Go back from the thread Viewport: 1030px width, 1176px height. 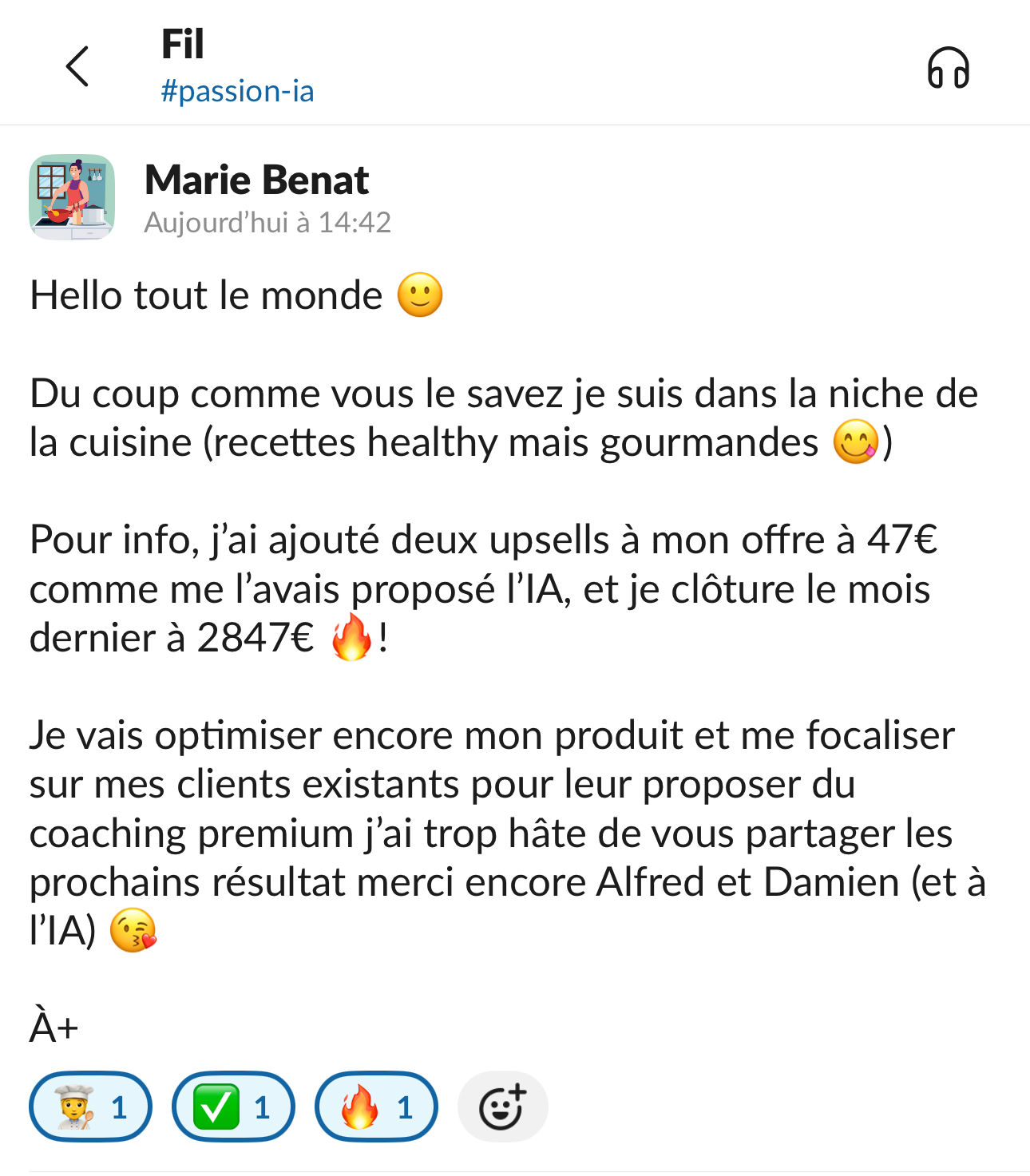77,66
